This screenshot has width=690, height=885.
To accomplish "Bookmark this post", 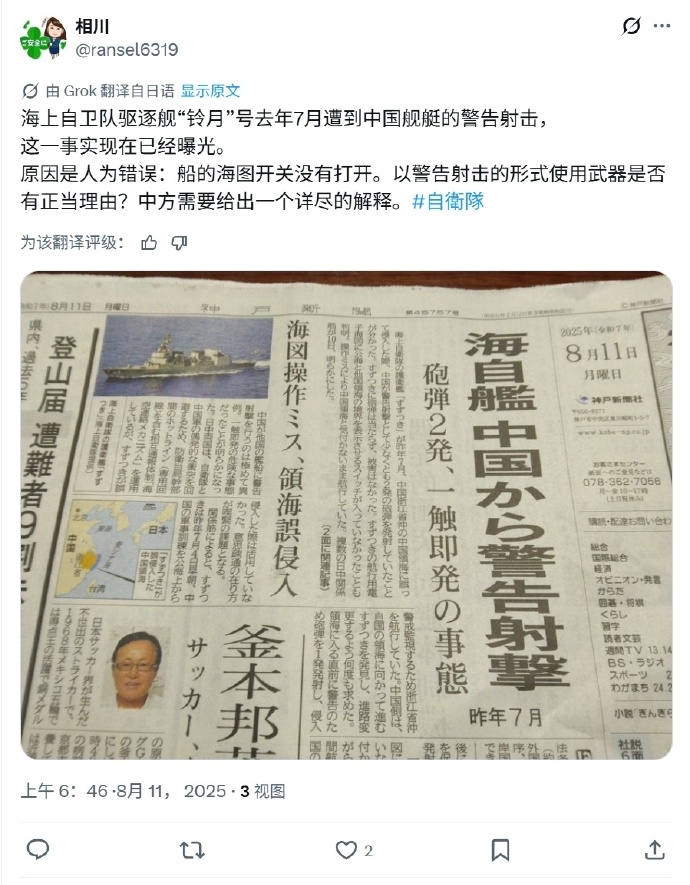I will (x=501, y=850).
